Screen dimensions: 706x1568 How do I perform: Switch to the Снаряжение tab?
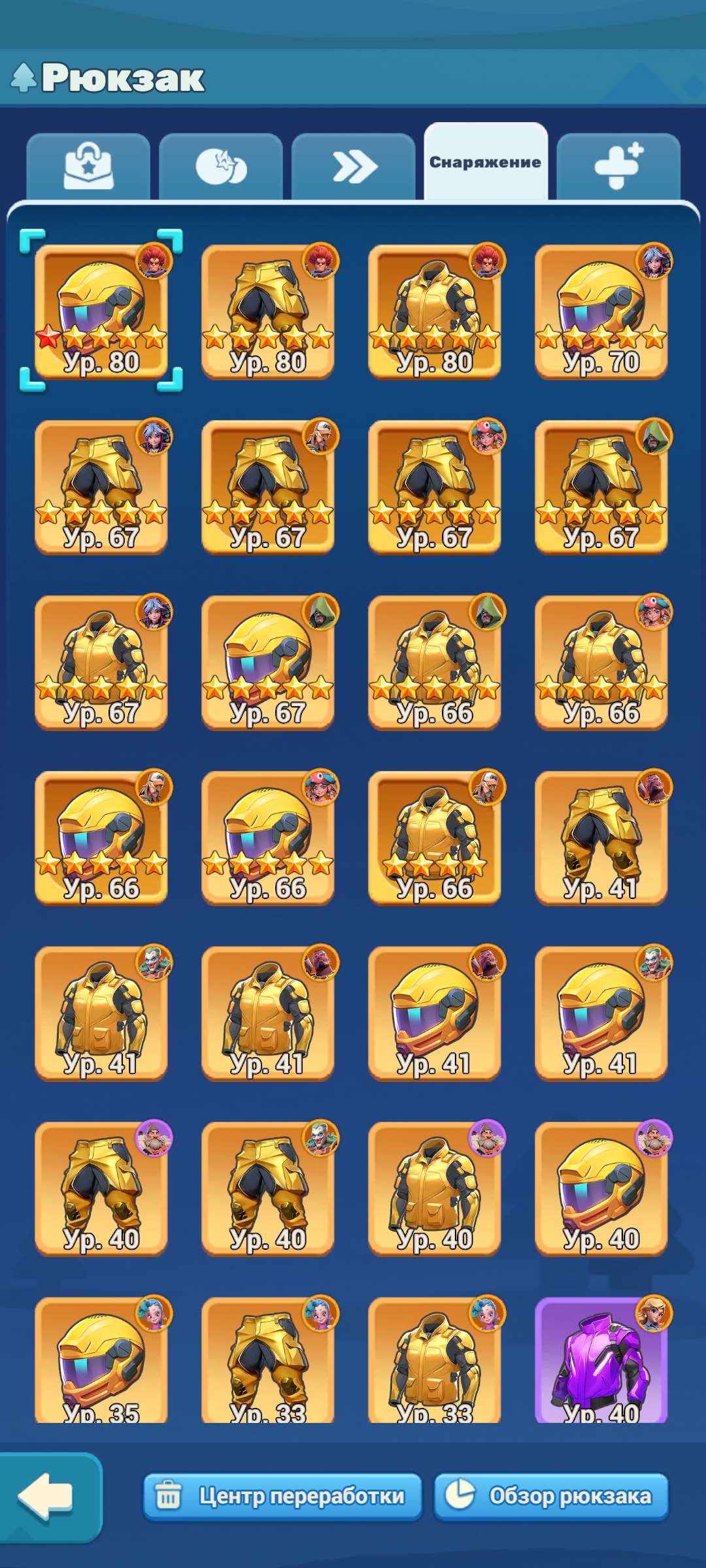coord(485,163)
